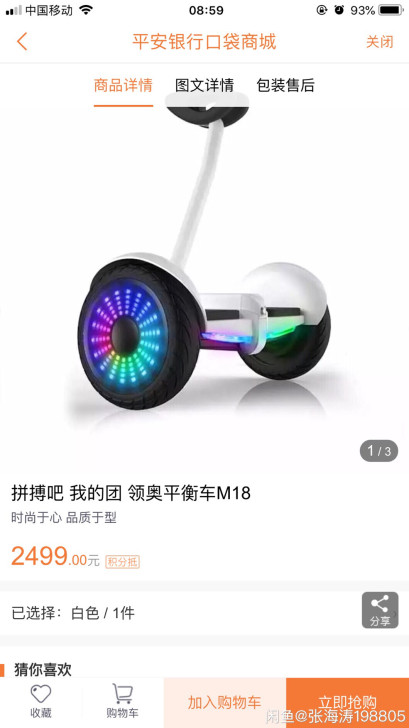The height and width of the screenshot is (728, 409).
Task: Select the 商品详情 tab
Action: coord(123,85)
